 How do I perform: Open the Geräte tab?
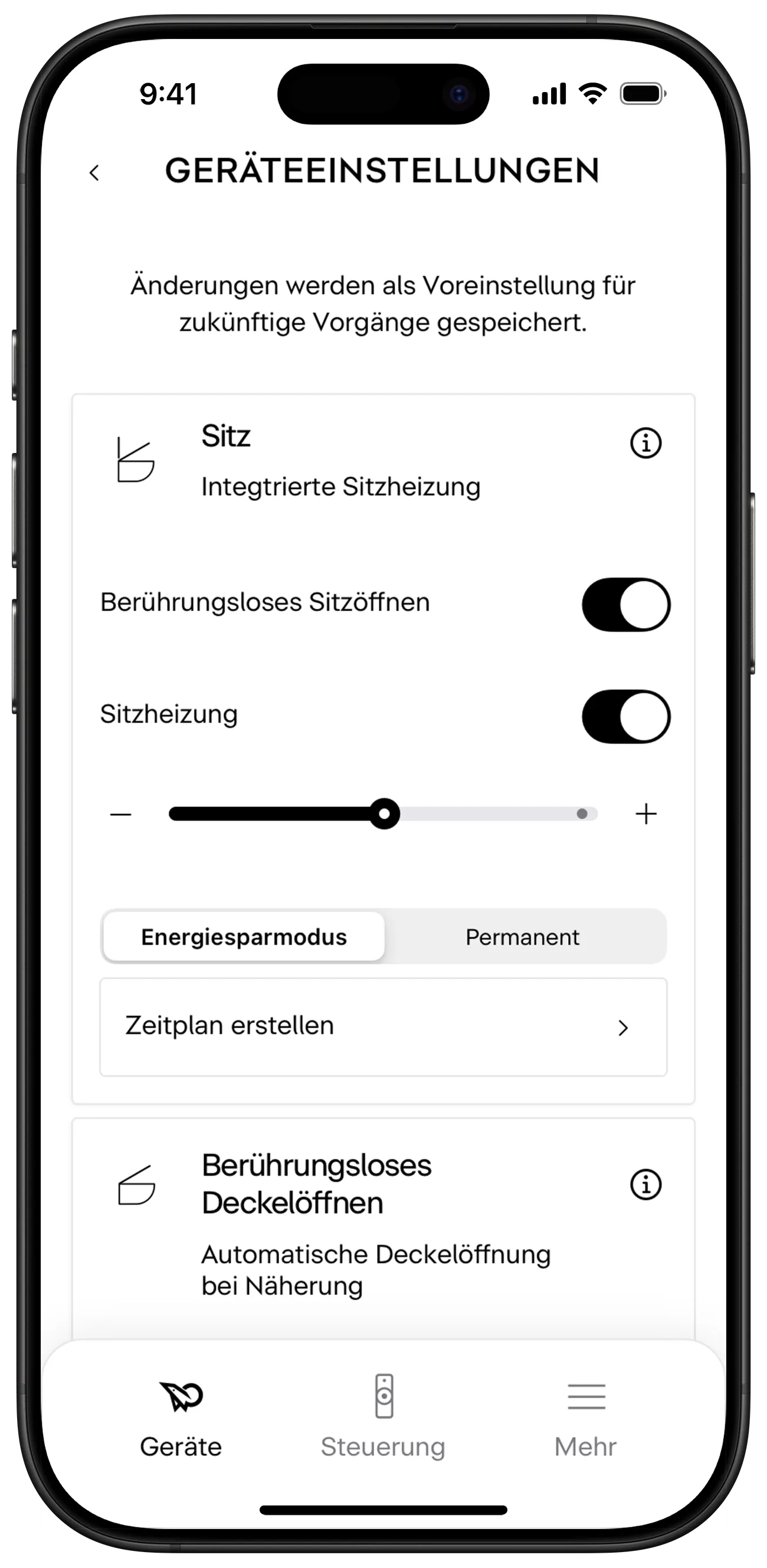point(181,1419)
